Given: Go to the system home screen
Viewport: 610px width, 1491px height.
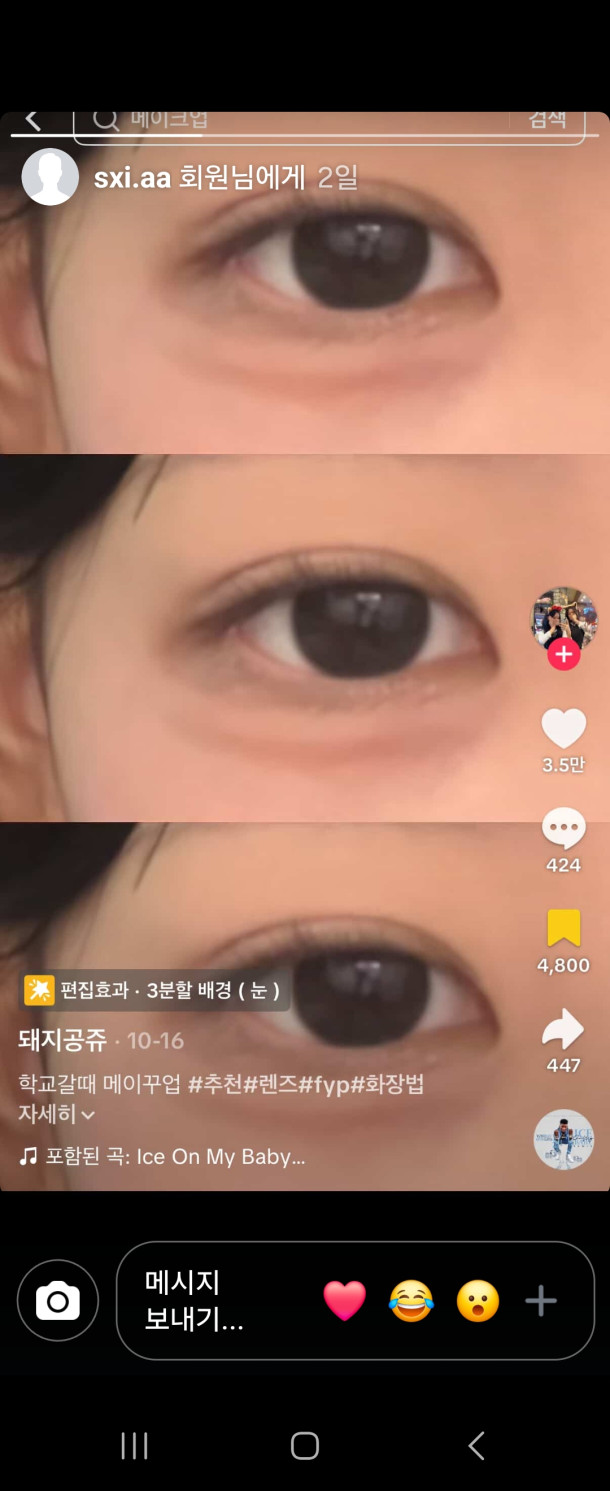Looking at the screenshot, I should 305,1445.
